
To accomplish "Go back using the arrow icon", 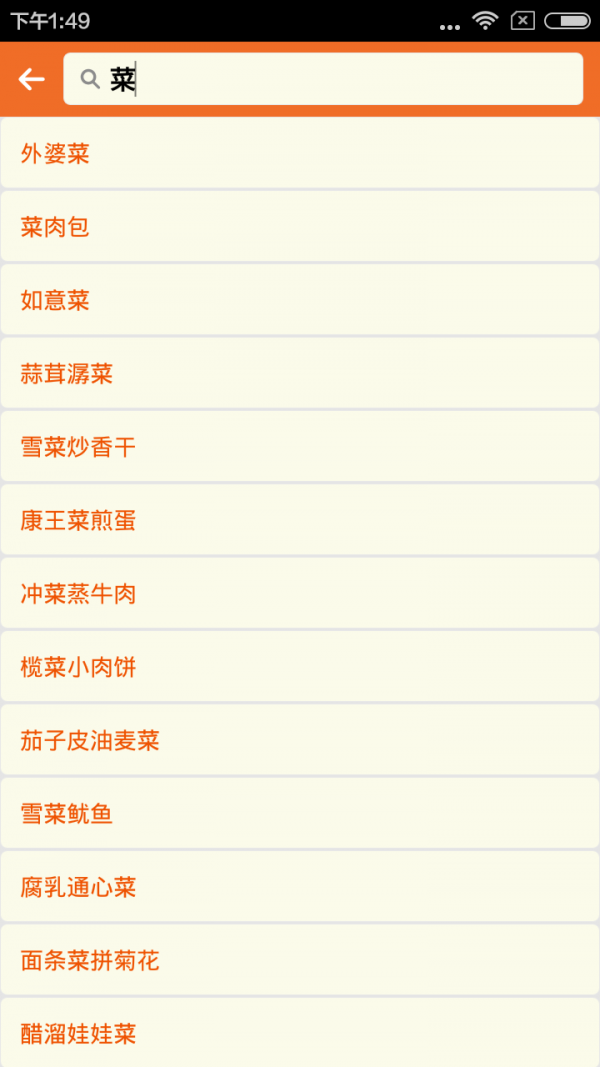I will pyautogui.click(x=32, y=79).
